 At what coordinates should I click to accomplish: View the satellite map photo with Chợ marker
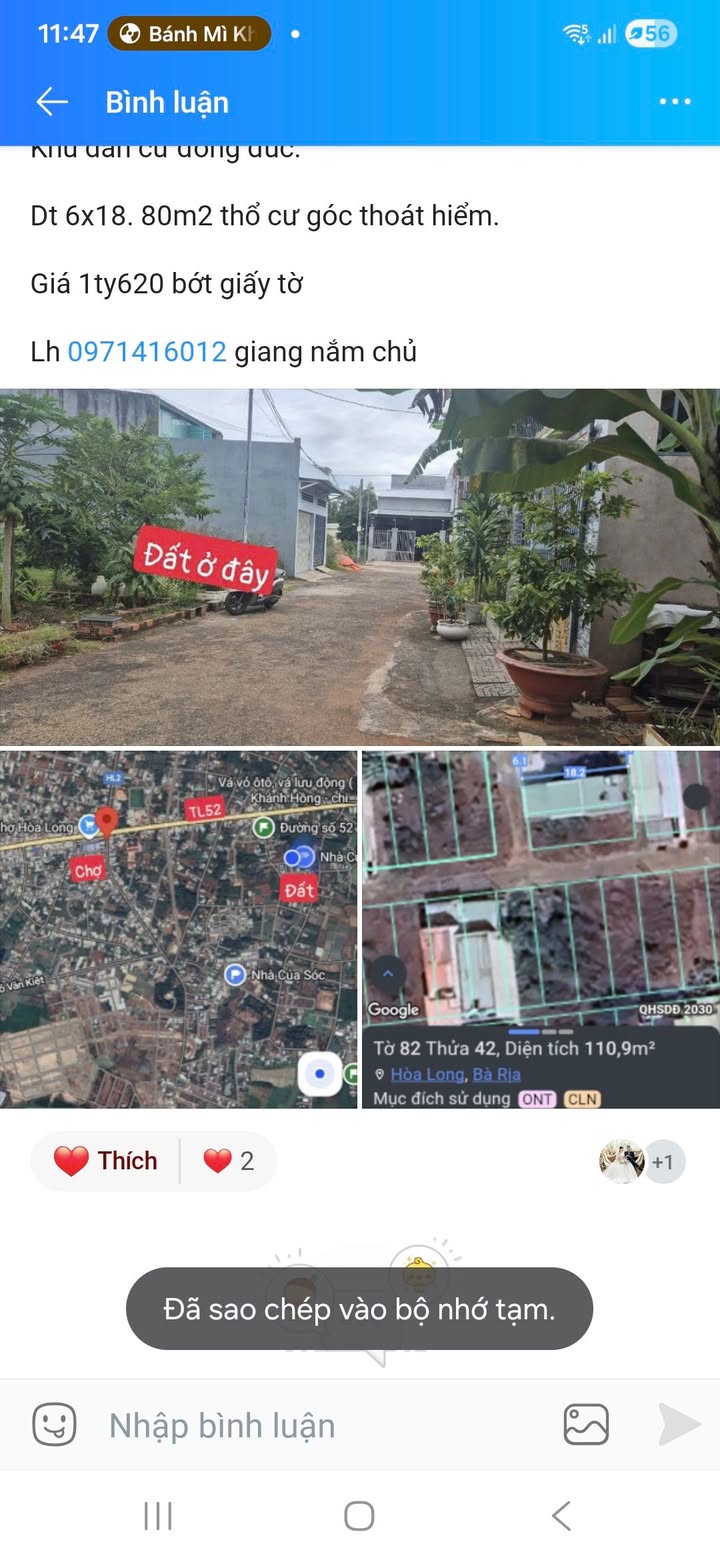point(178,929)
